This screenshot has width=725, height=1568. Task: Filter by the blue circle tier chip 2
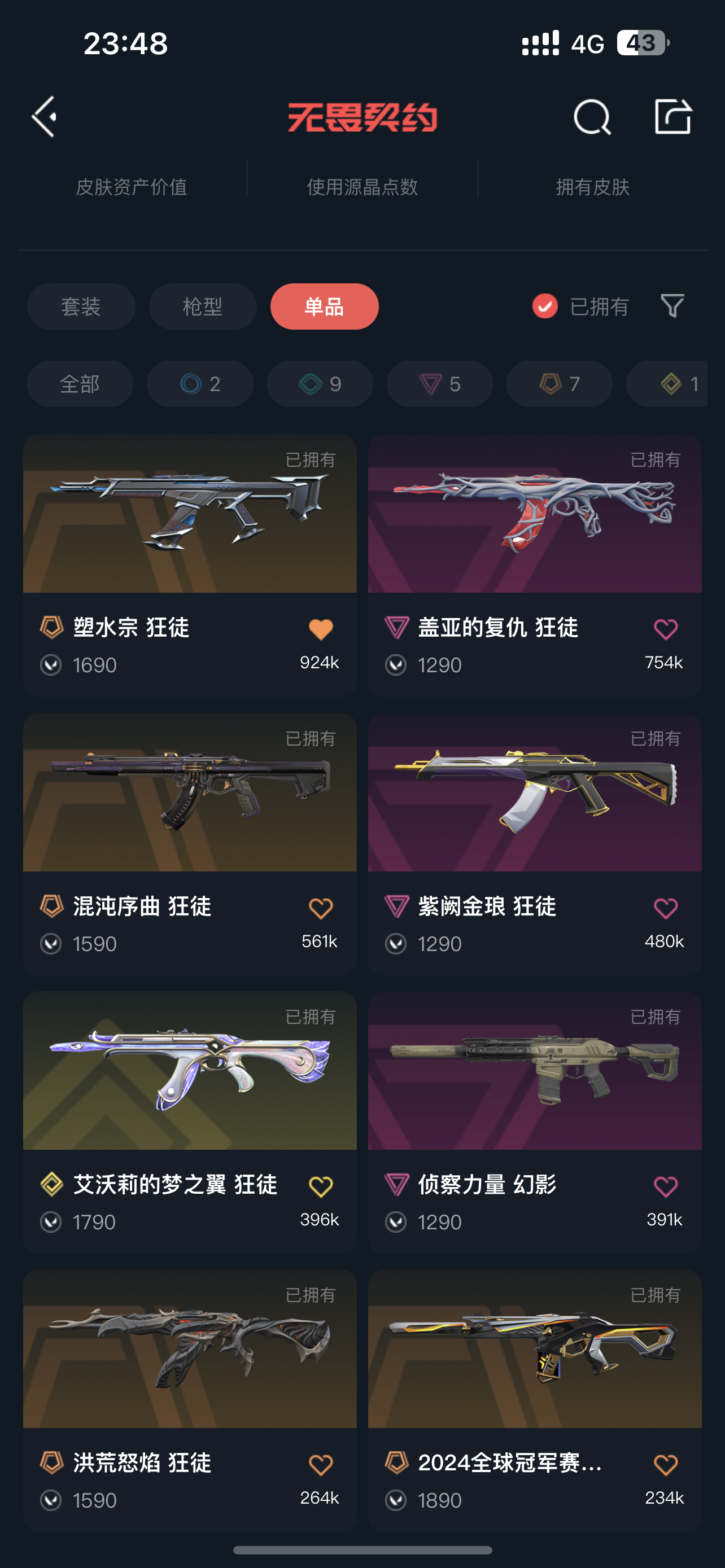coord(200,384)
